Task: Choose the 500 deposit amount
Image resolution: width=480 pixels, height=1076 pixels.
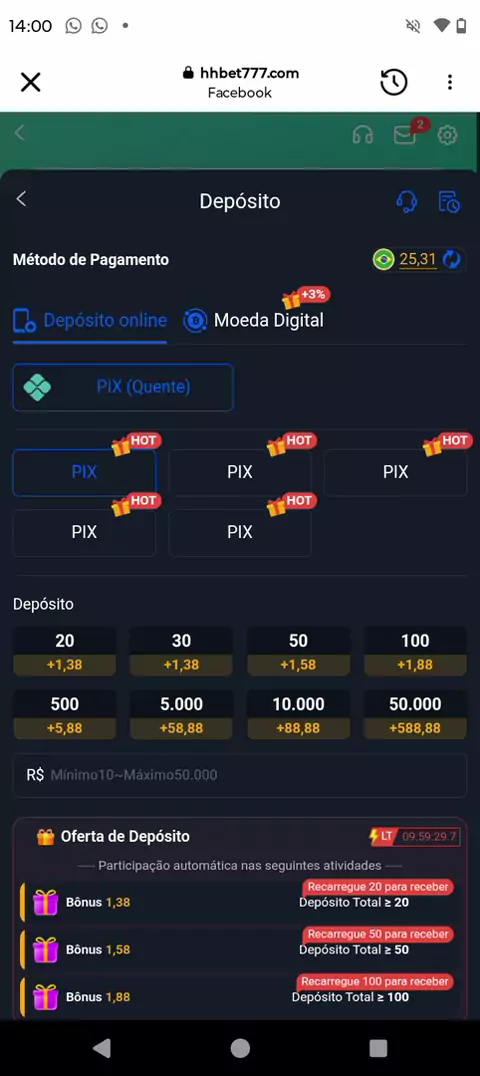Action: (65, 714)
